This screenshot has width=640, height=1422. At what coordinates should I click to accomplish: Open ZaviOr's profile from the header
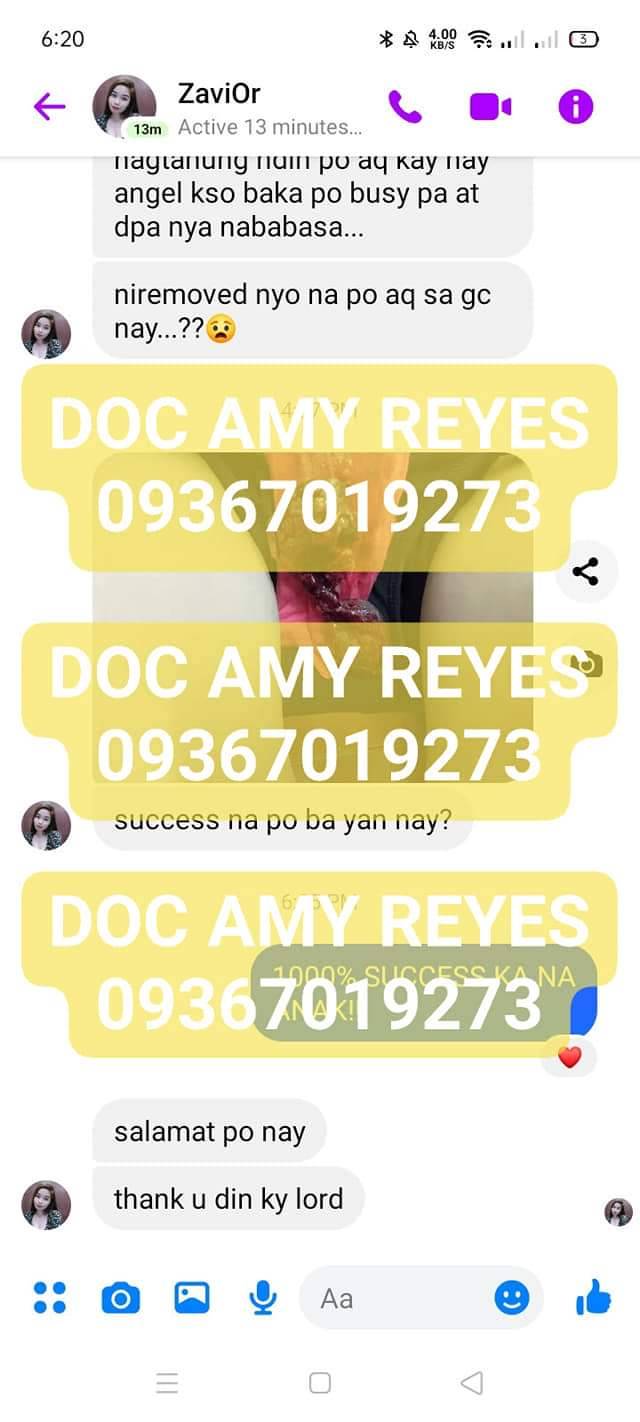tap(125, 106)
